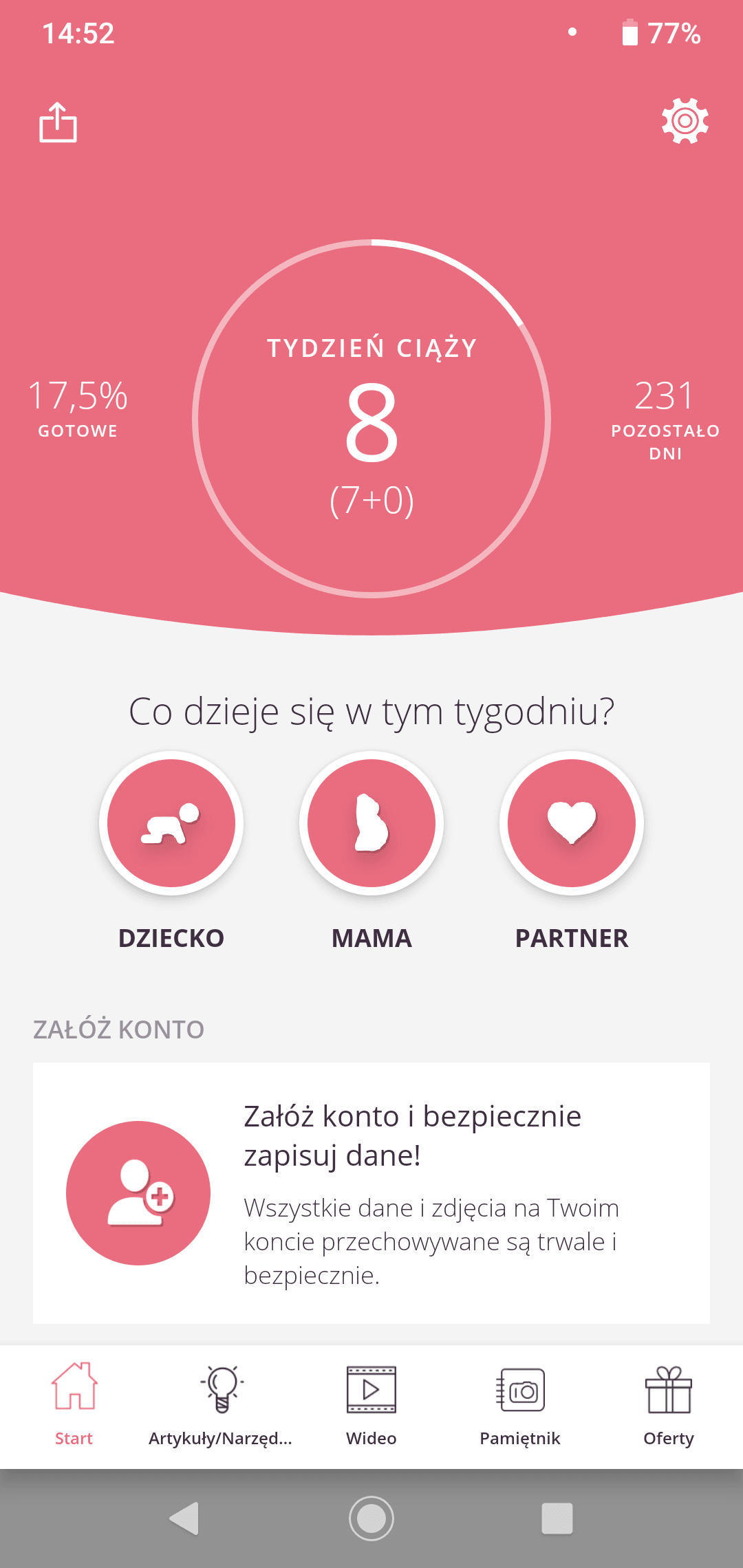
Task: Open settings gear icon
Action: (x=685, y=121)
